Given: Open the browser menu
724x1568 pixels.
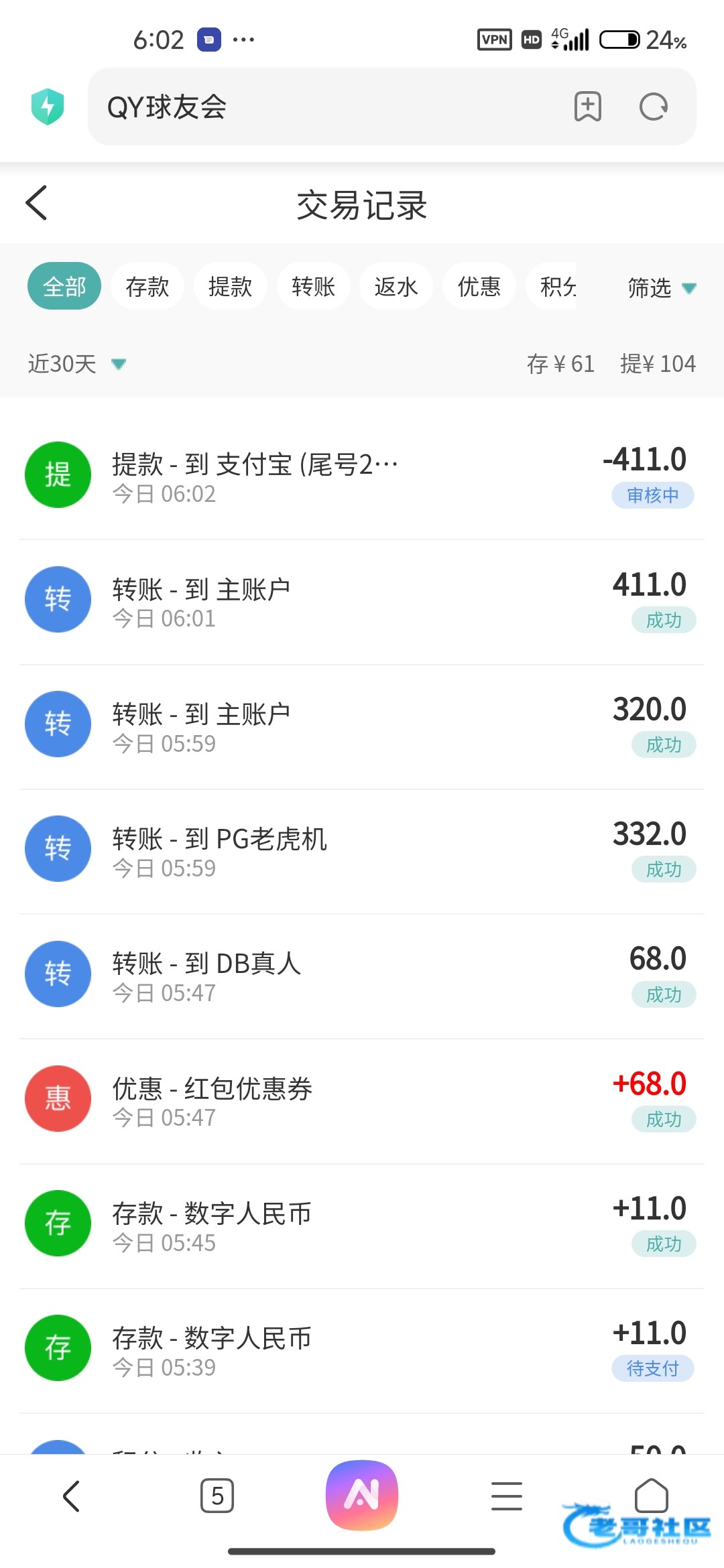Looking at the screenshot, I should (506, 1496).
